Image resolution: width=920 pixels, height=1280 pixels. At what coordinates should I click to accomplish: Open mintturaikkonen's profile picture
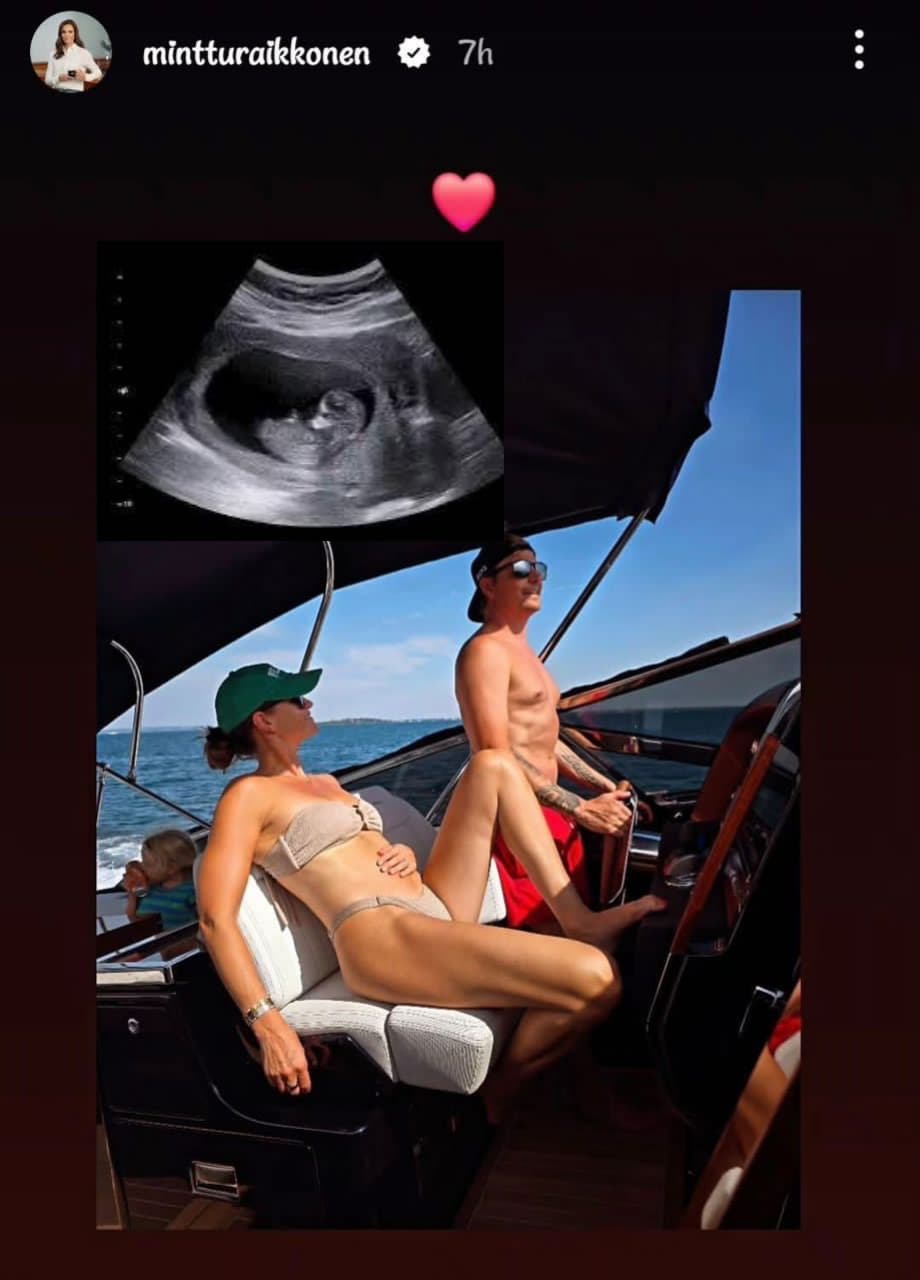(x=70, y=52)
